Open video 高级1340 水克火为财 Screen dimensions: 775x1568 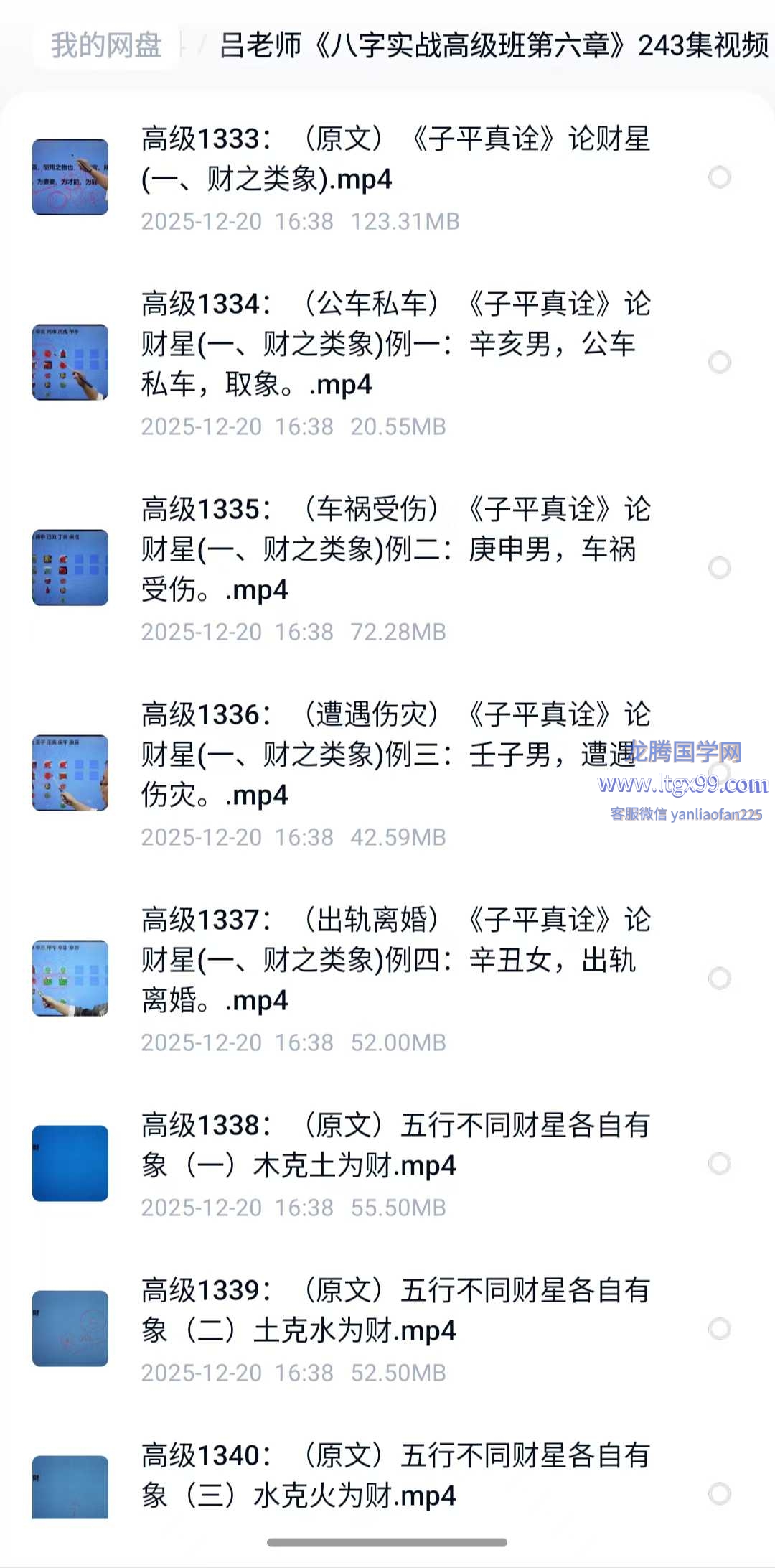(395, 1475)
